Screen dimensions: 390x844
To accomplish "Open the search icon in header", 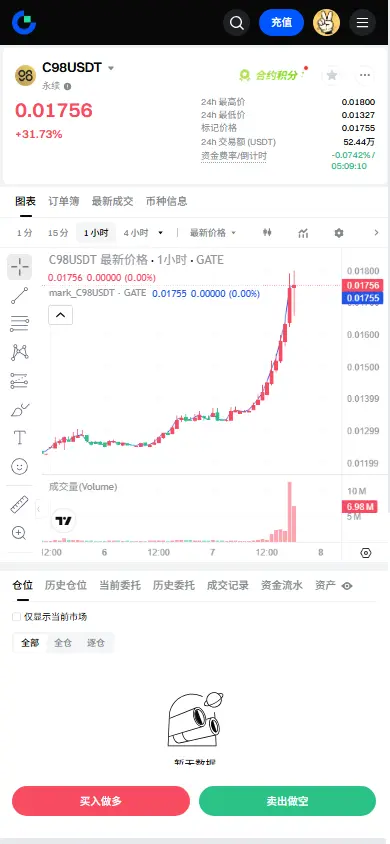I will click(236, 23).
